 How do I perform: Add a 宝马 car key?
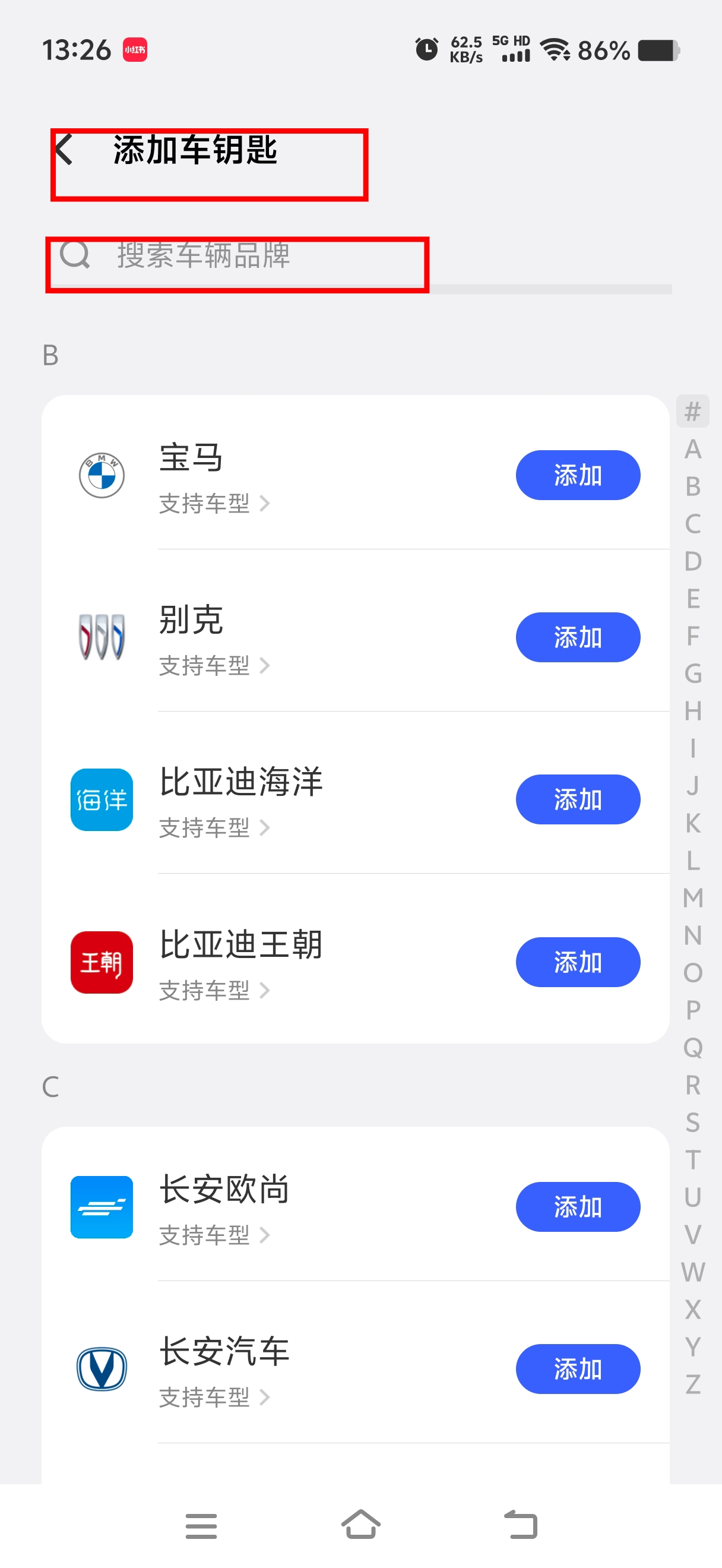pyautogui.click(x=577, y=475)
